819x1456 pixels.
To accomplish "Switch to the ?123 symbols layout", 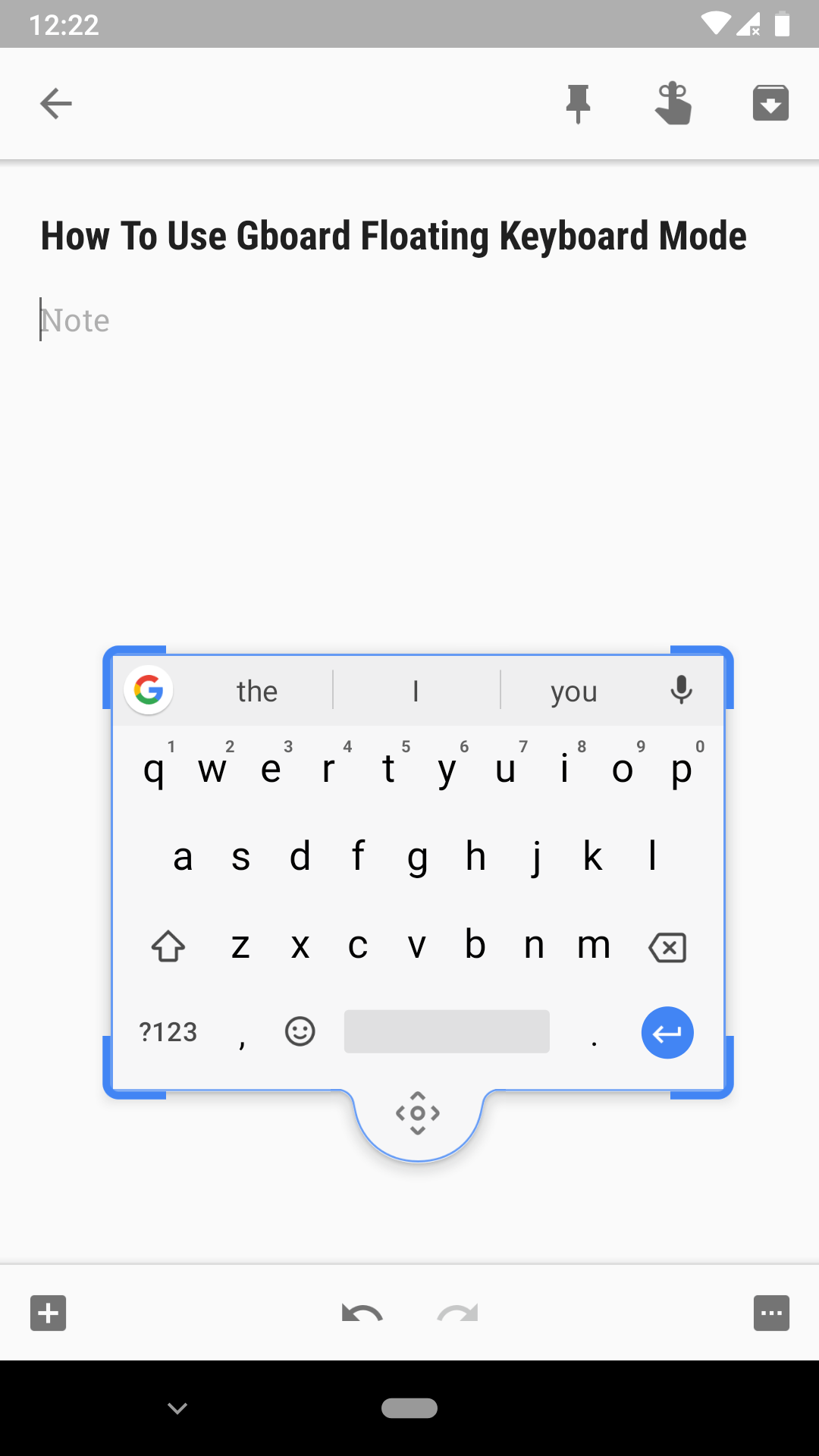I will [x=168, y=1032].
